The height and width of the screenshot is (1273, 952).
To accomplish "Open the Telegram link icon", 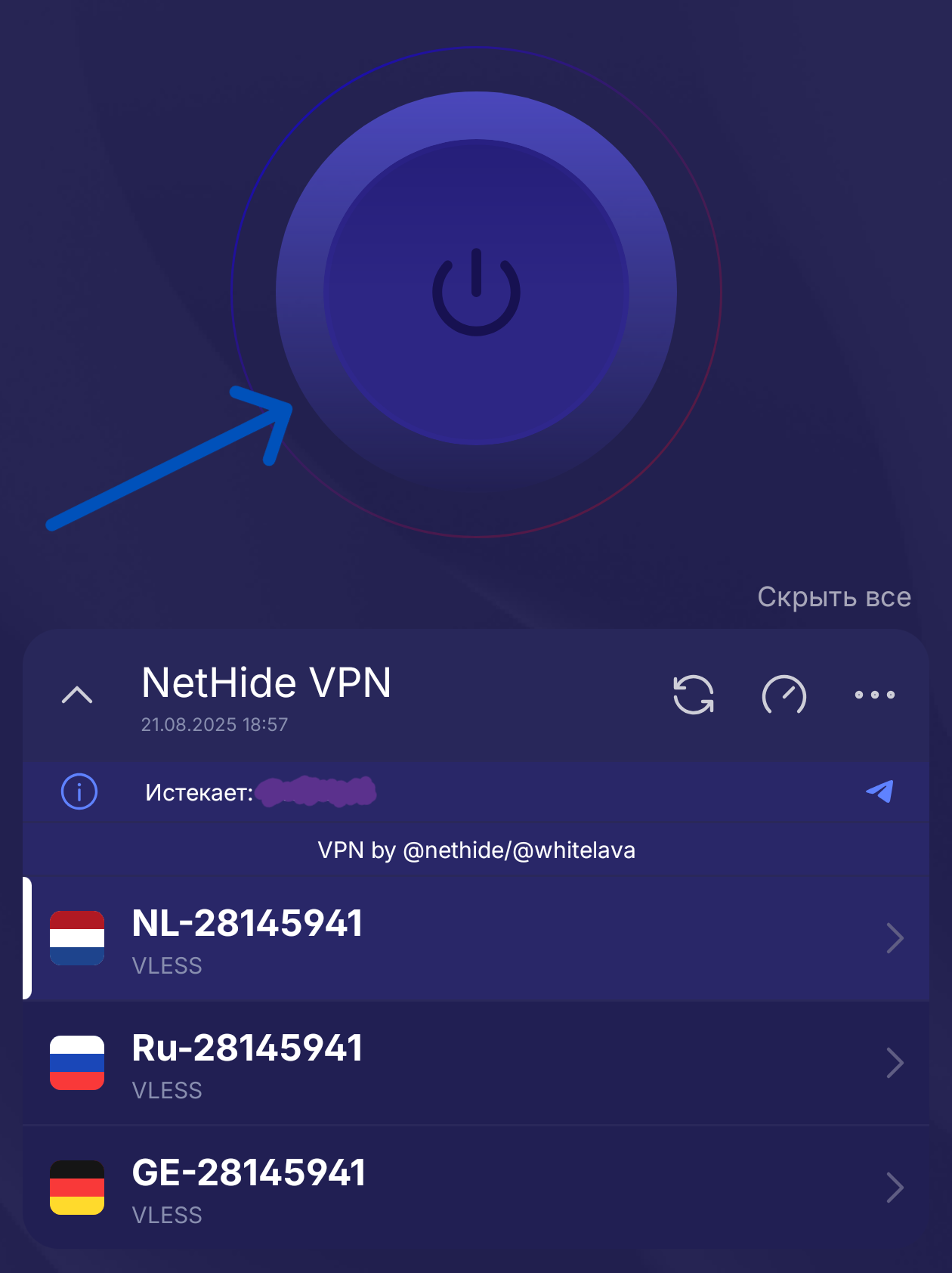I will [880, 791].
